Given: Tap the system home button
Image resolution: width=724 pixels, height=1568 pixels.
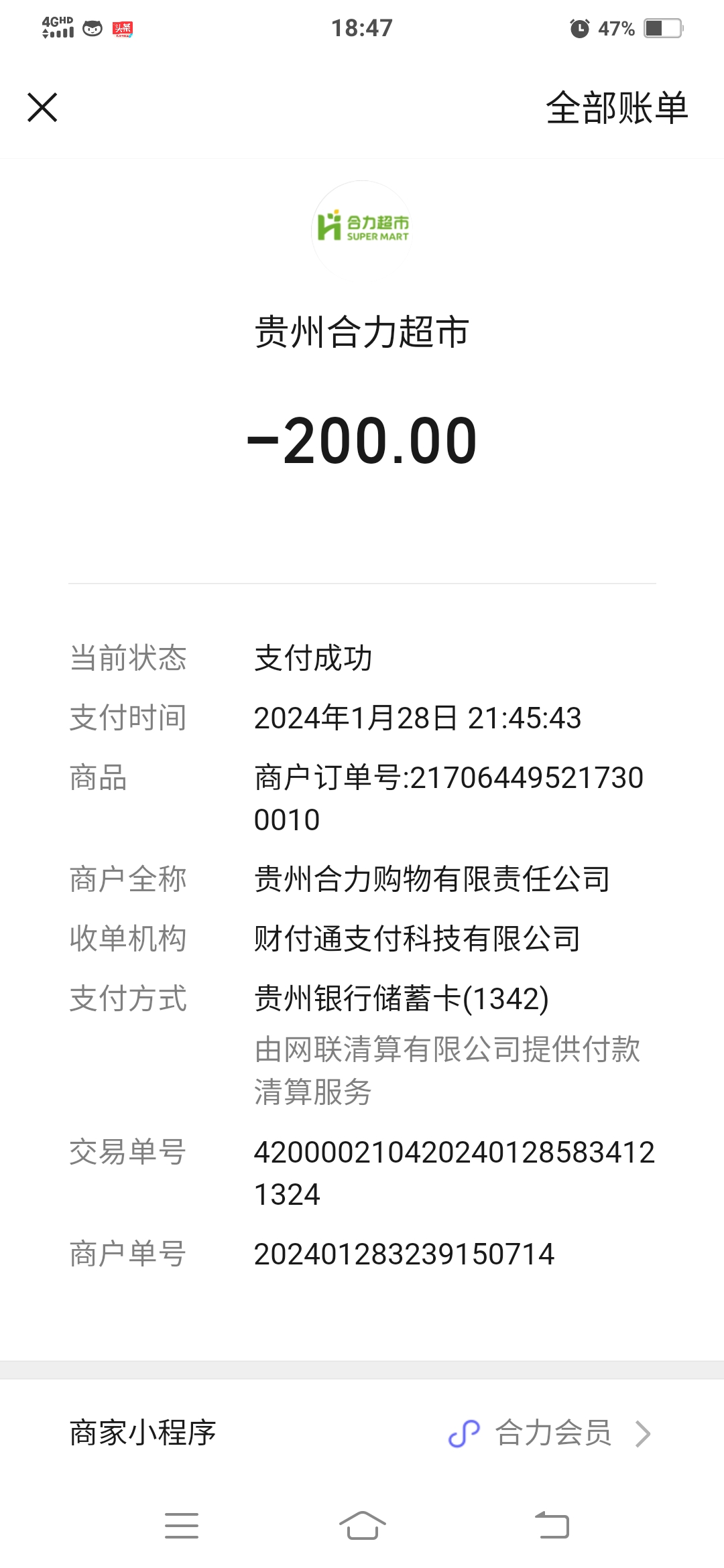Looking at the screenshot, I should (362, 1526).
